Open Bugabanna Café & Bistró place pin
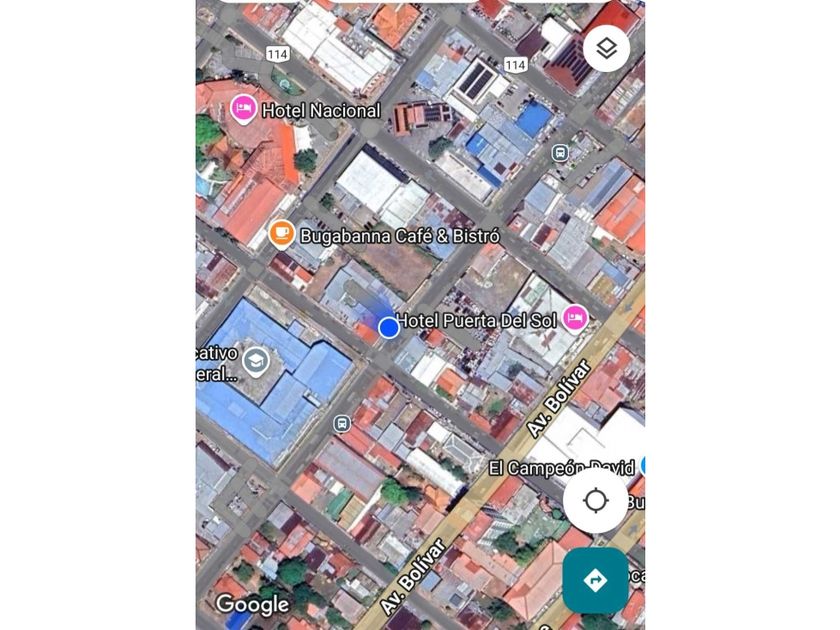 pyautogui.click(x=282, y=234)
